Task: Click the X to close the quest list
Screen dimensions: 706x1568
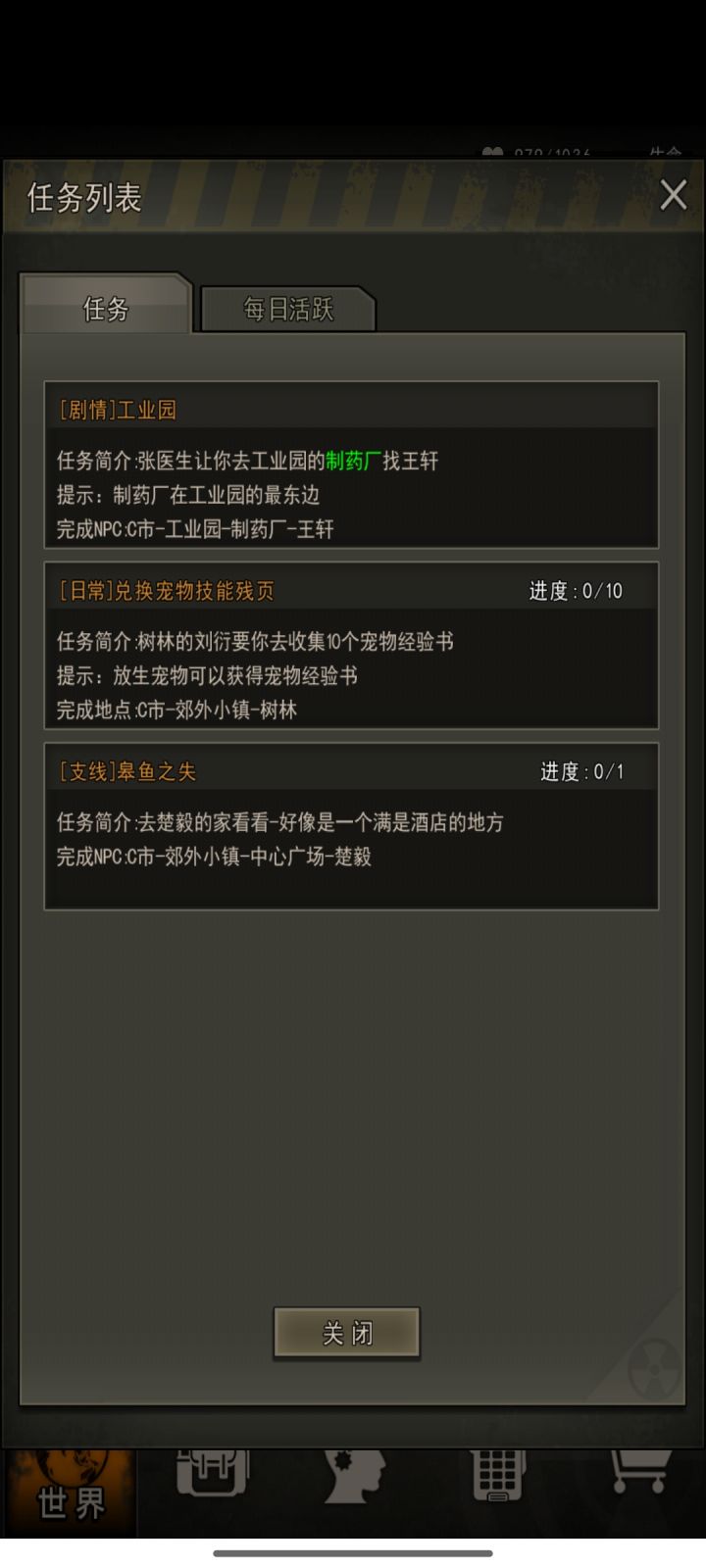Action: pos(673,196)
